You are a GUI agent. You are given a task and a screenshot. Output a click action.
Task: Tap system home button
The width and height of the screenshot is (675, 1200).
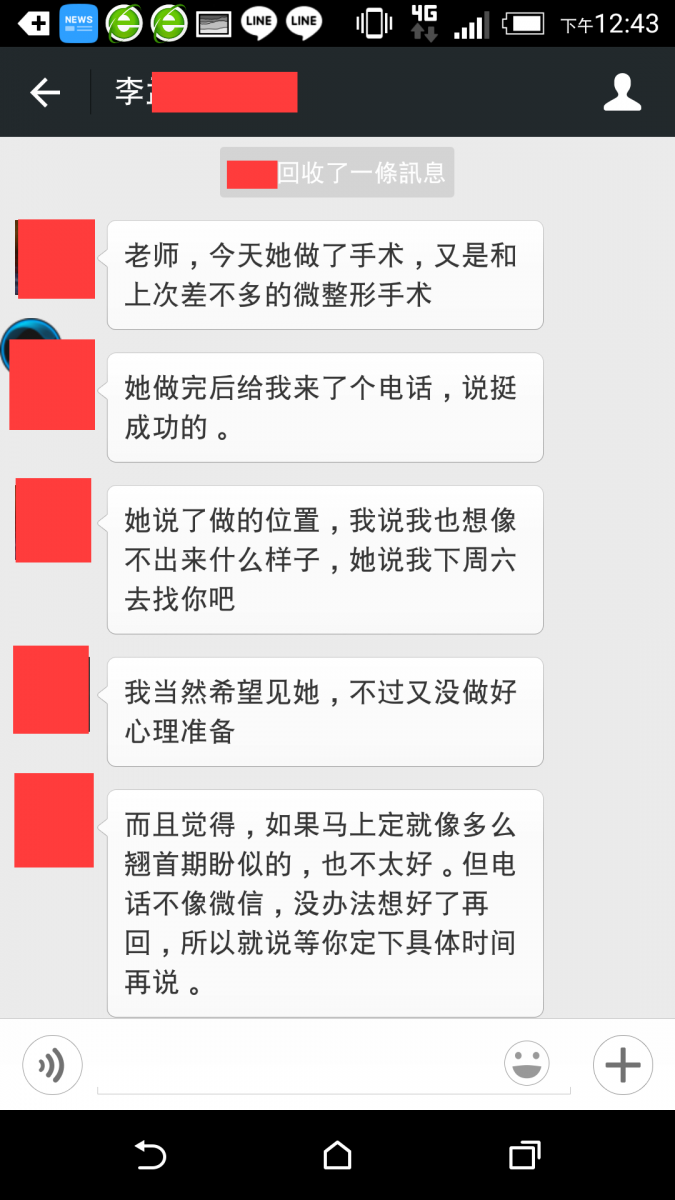pos(338,1155)
